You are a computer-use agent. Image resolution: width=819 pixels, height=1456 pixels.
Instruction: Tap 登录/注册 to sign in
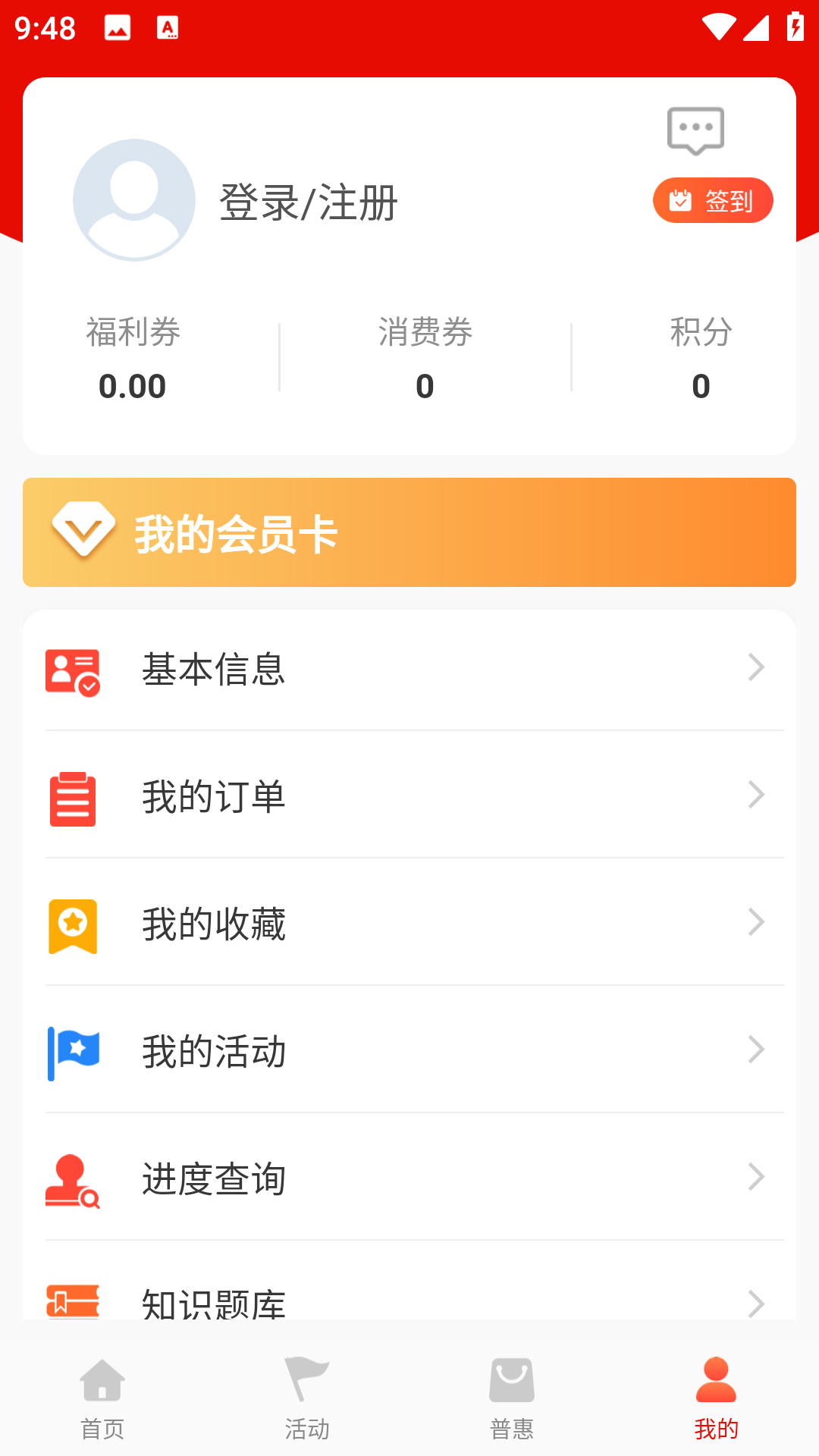[x=308, y=202]
